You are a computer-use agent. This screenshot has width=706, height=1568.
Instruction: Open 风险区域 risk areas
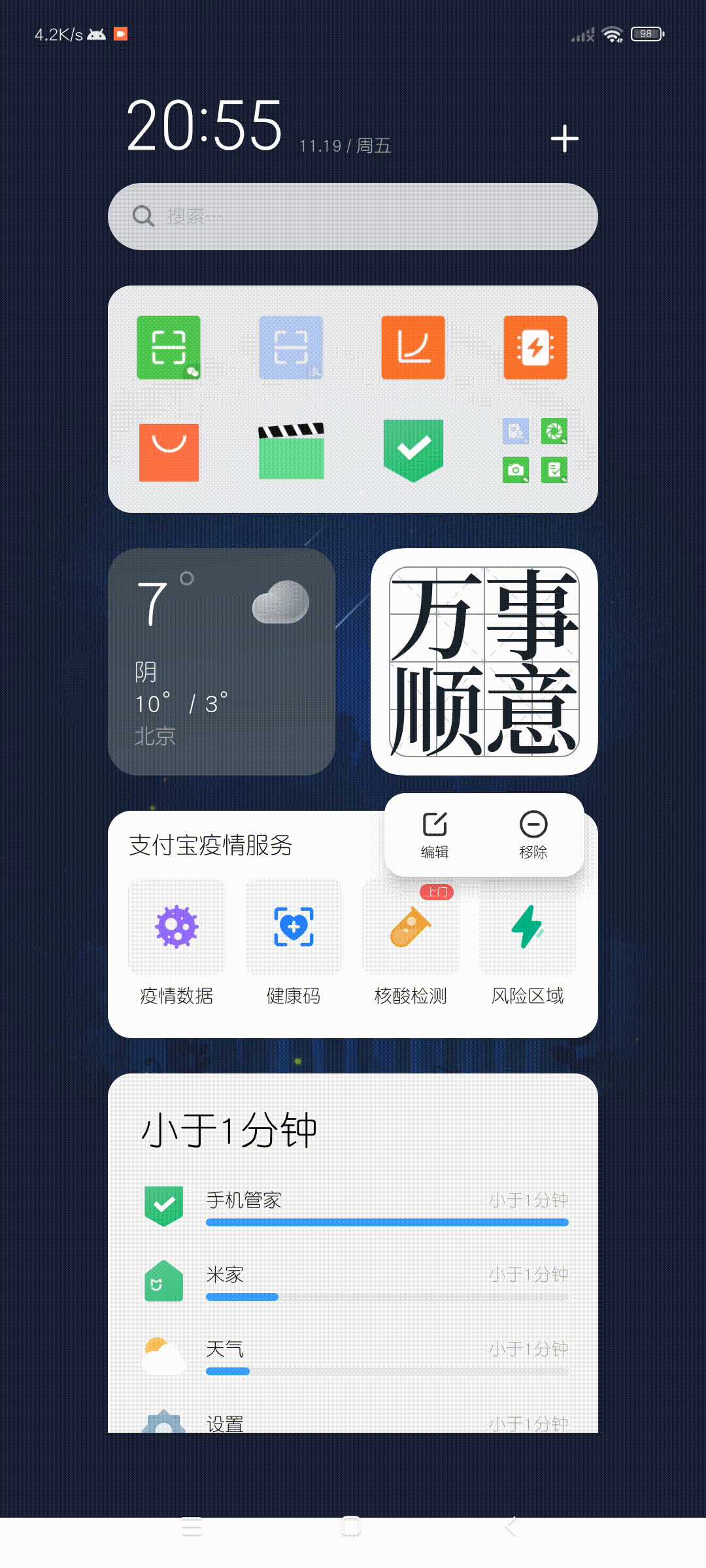[x=528, y=941]
